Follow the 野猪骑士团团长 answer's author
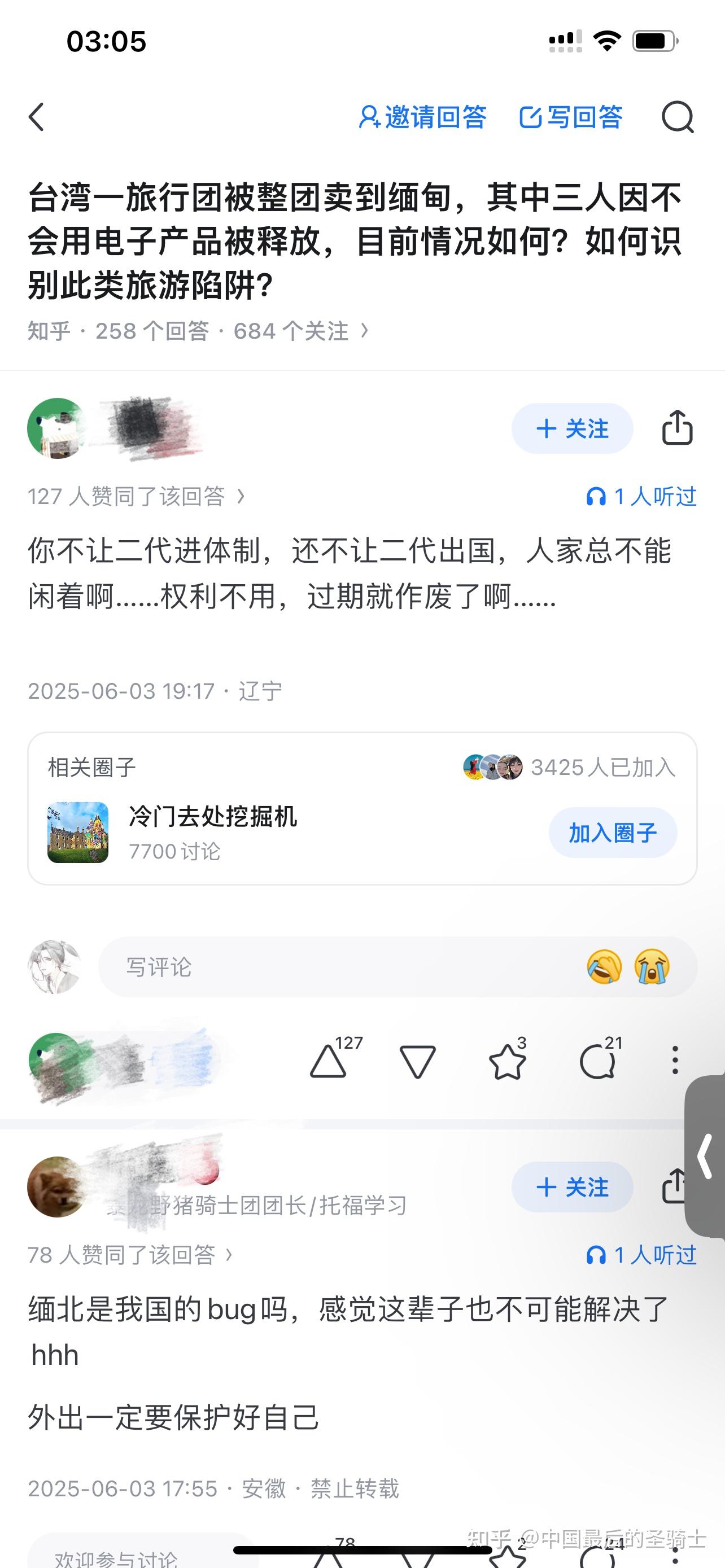Screen dimensions: 725x1568 (x=571, y=1188)
